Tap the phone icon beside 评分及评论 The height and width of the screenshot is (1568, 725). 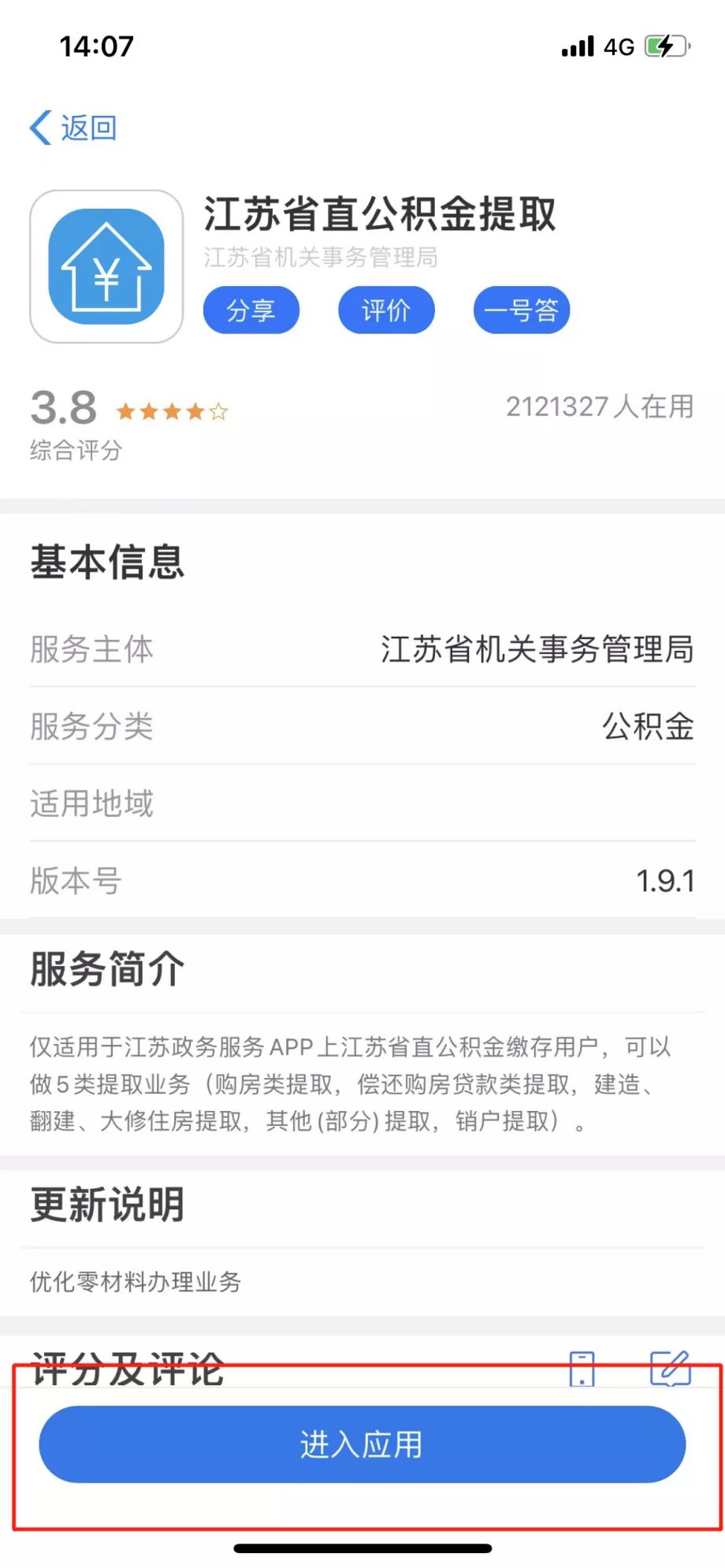[x=582, y=1369]
